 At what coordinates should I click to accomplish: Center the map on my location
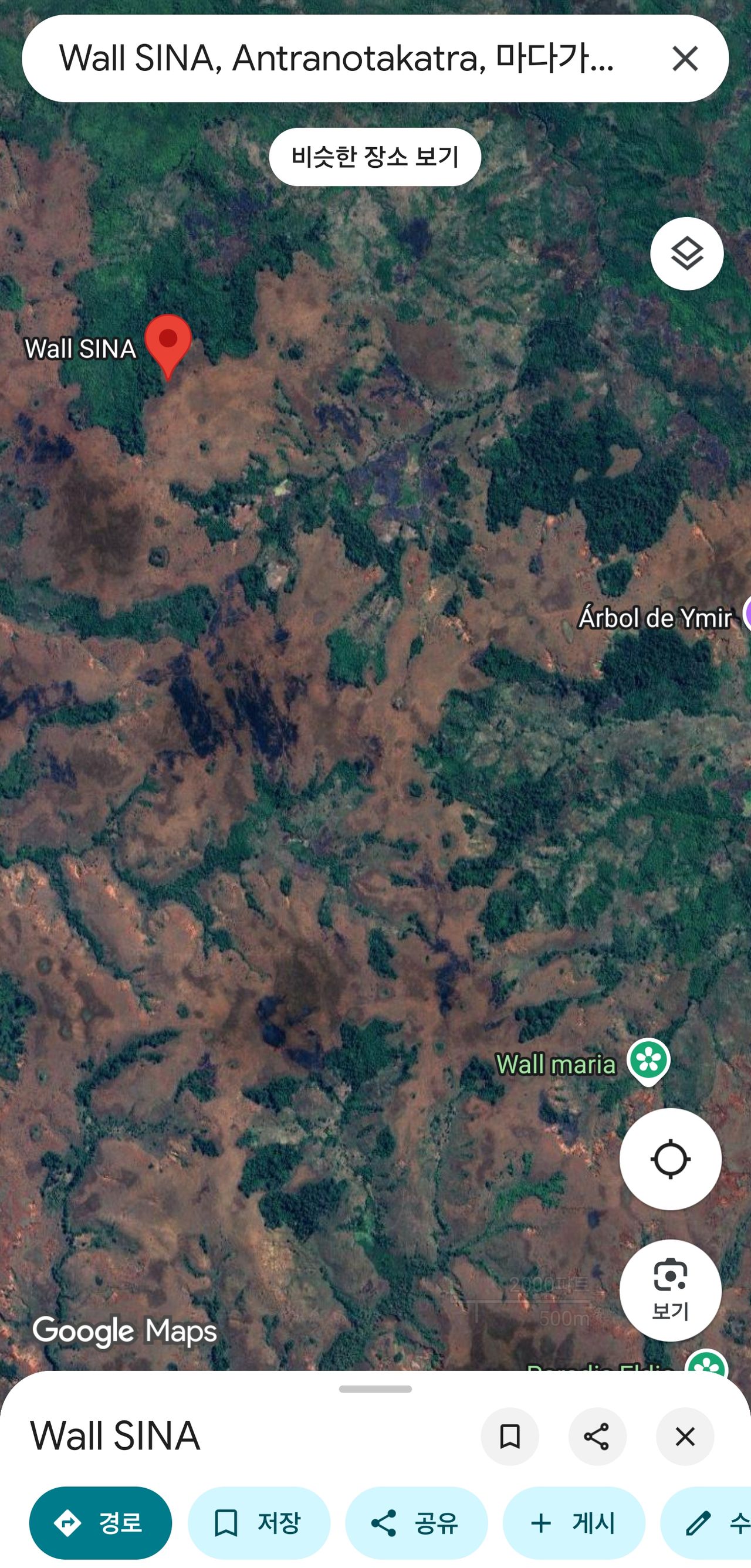click(670, 1159)
